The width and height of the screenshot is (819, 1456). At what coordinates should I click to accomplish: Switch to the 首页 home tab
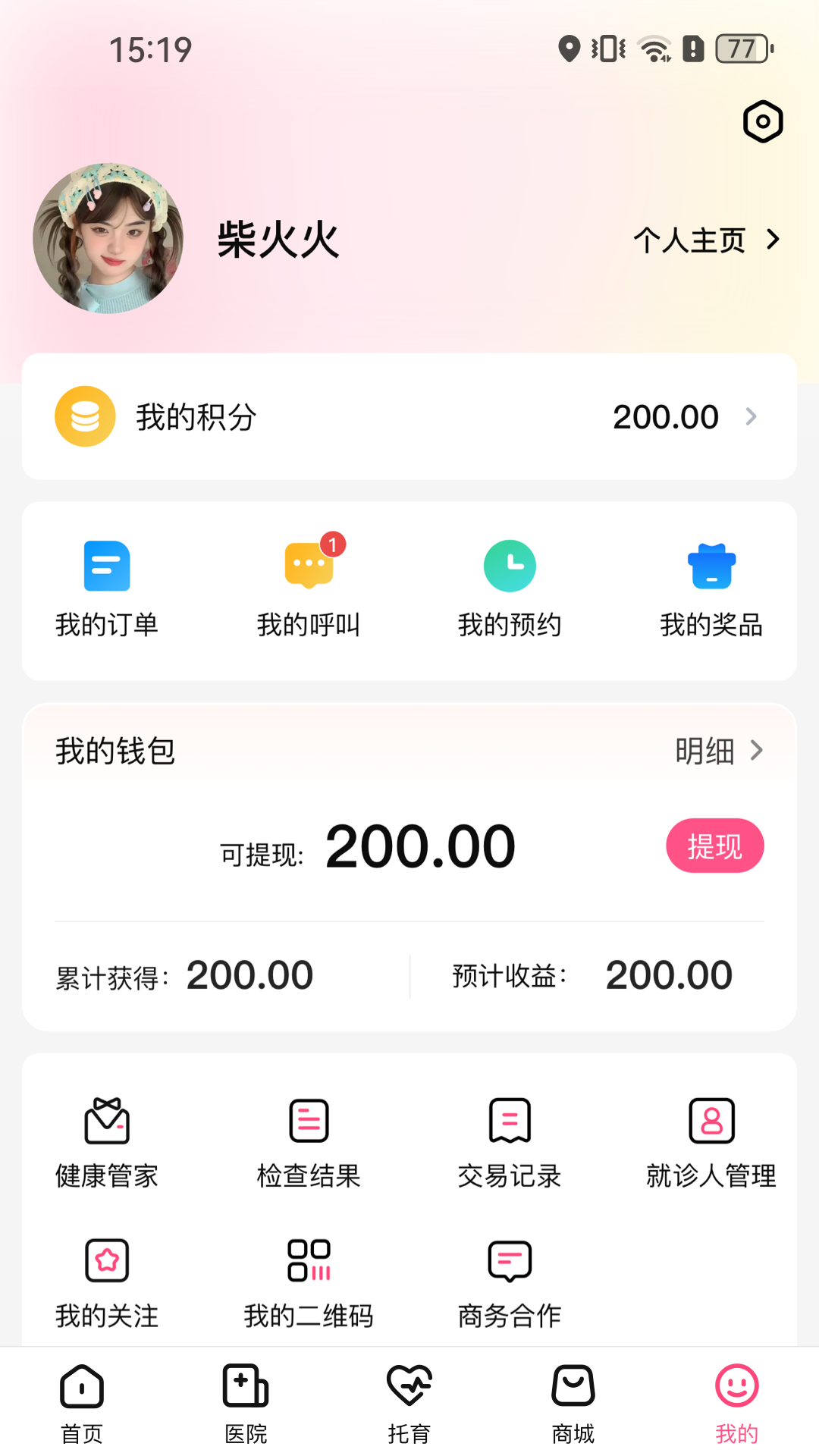82,1403
